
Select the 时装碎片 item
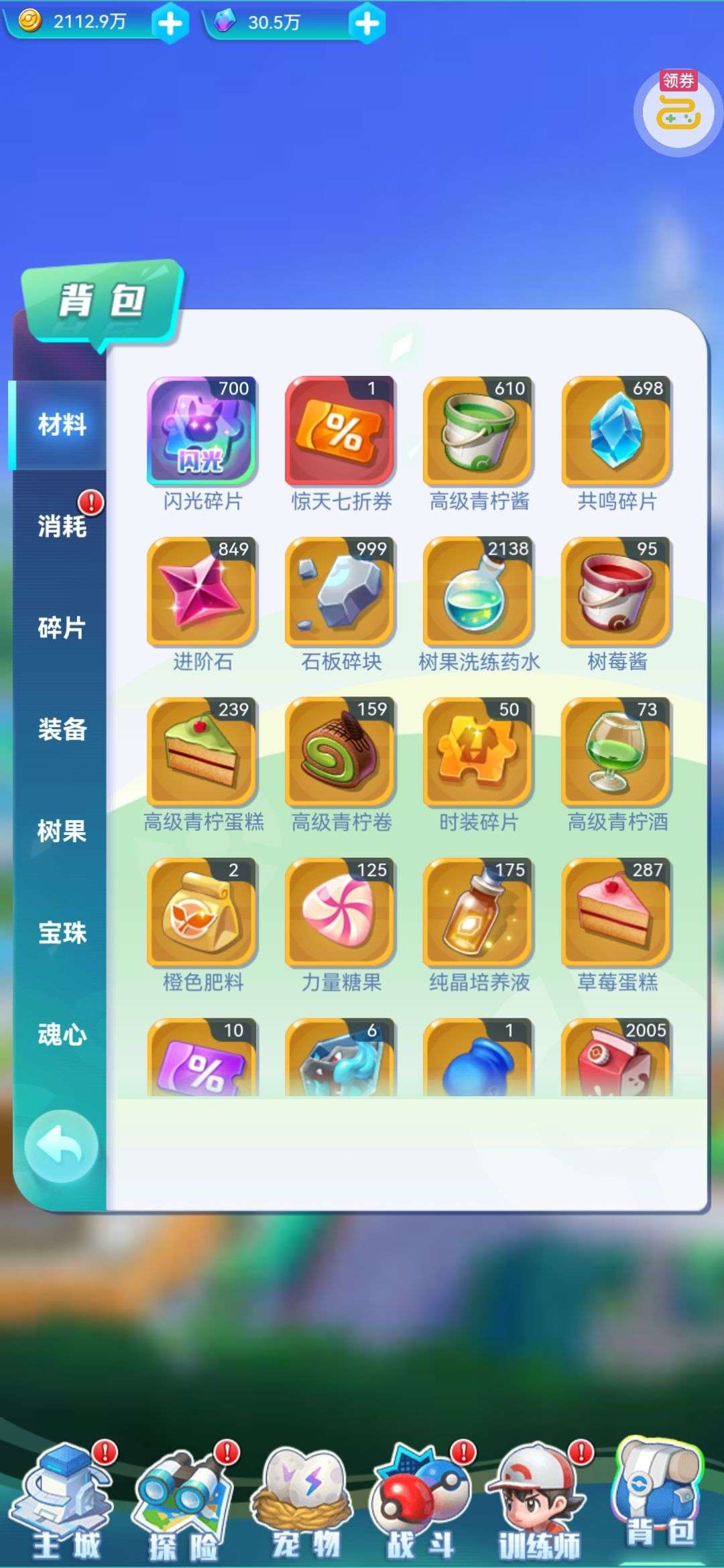[x=479, y=752]
